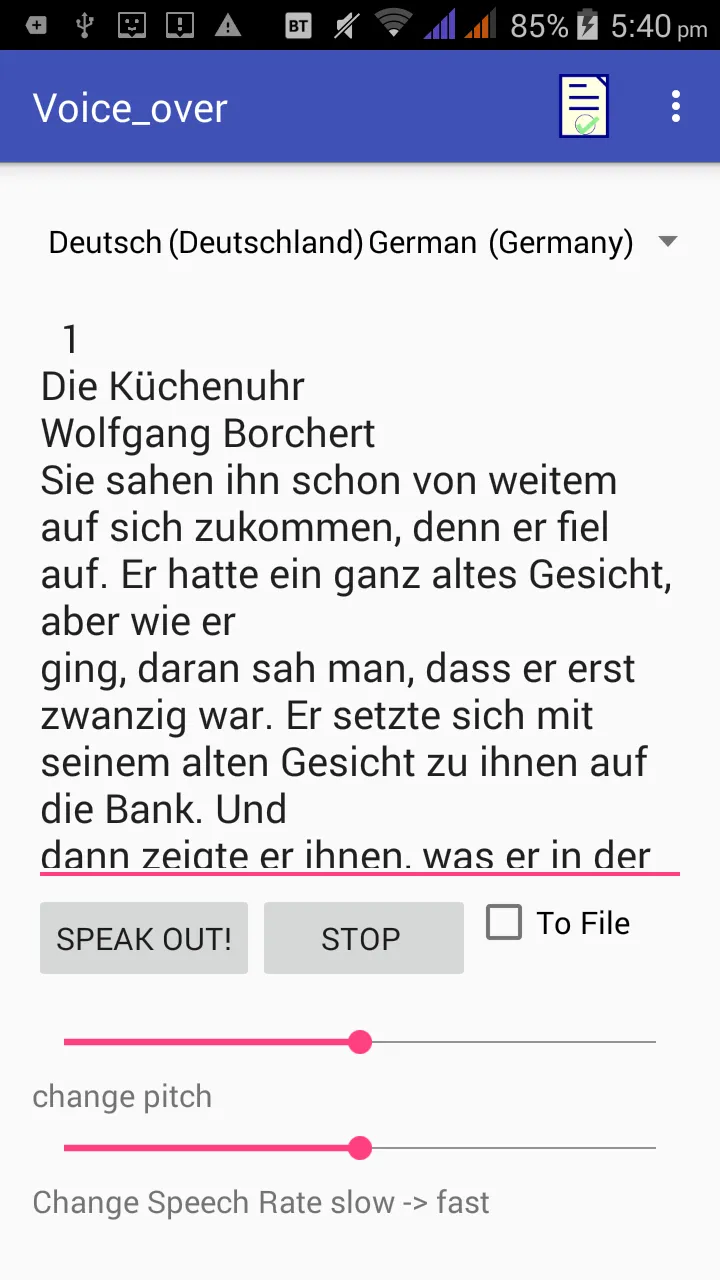Viewport: 720px width, 1280px height.
Task: Enable the To File checkbox
Action: pyautogui.click(x=504, y=922)
